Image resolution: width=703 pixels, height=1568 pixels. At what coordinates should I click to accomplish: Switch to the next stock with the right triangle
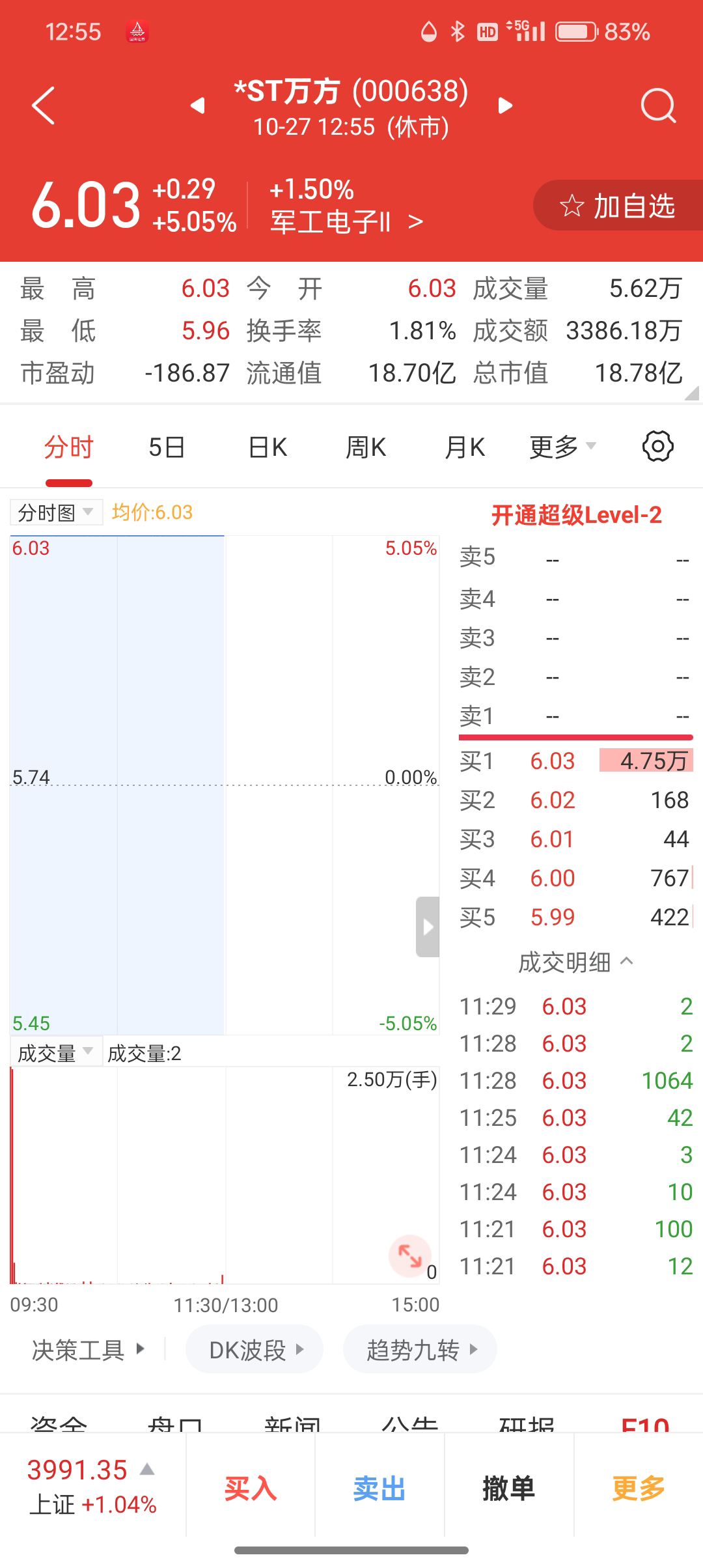[505, 105]
